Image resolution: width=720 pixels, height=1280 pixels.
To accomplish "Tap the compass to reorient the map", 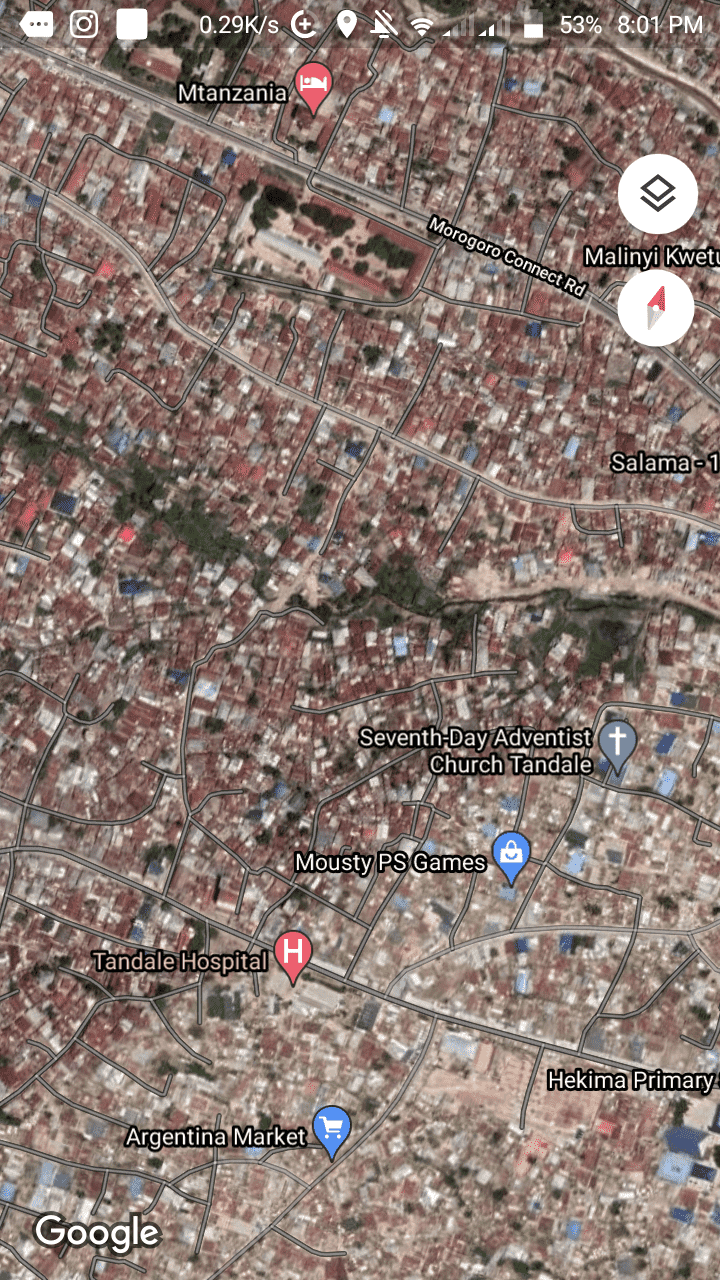I will tap(656, 307).
